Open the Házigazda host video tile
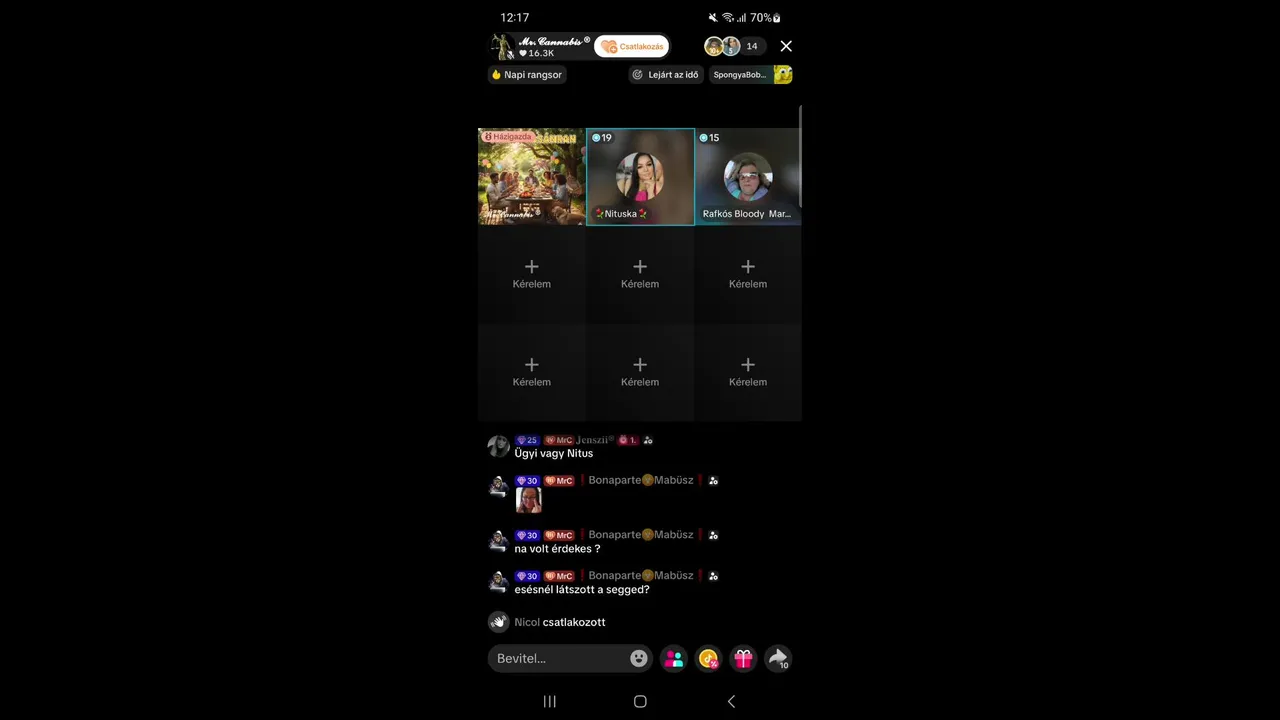1280x720 pixels. tap(531, 177)
